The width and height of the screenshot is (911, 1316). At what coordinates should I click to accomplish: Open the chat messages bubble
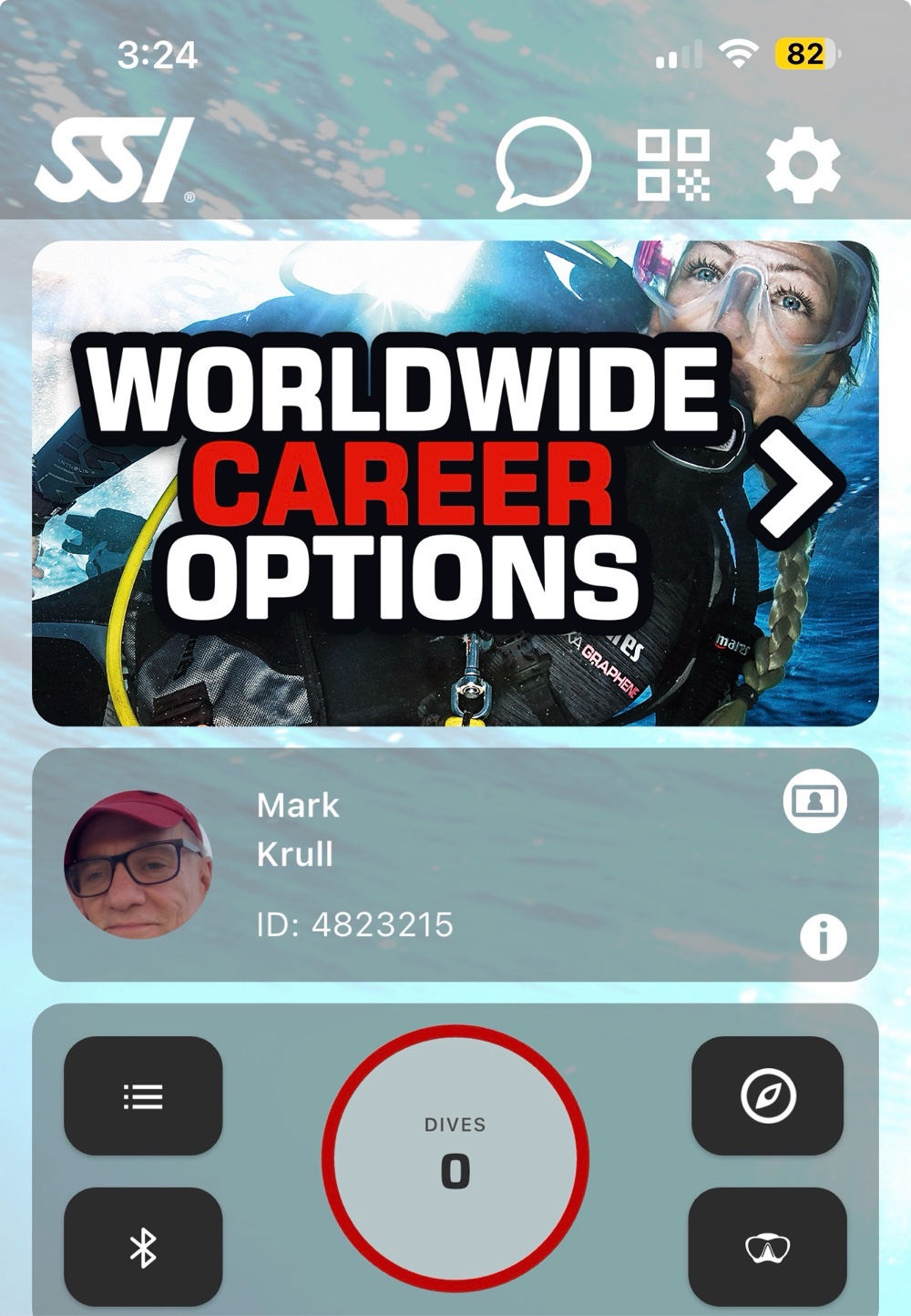[543, 164]
